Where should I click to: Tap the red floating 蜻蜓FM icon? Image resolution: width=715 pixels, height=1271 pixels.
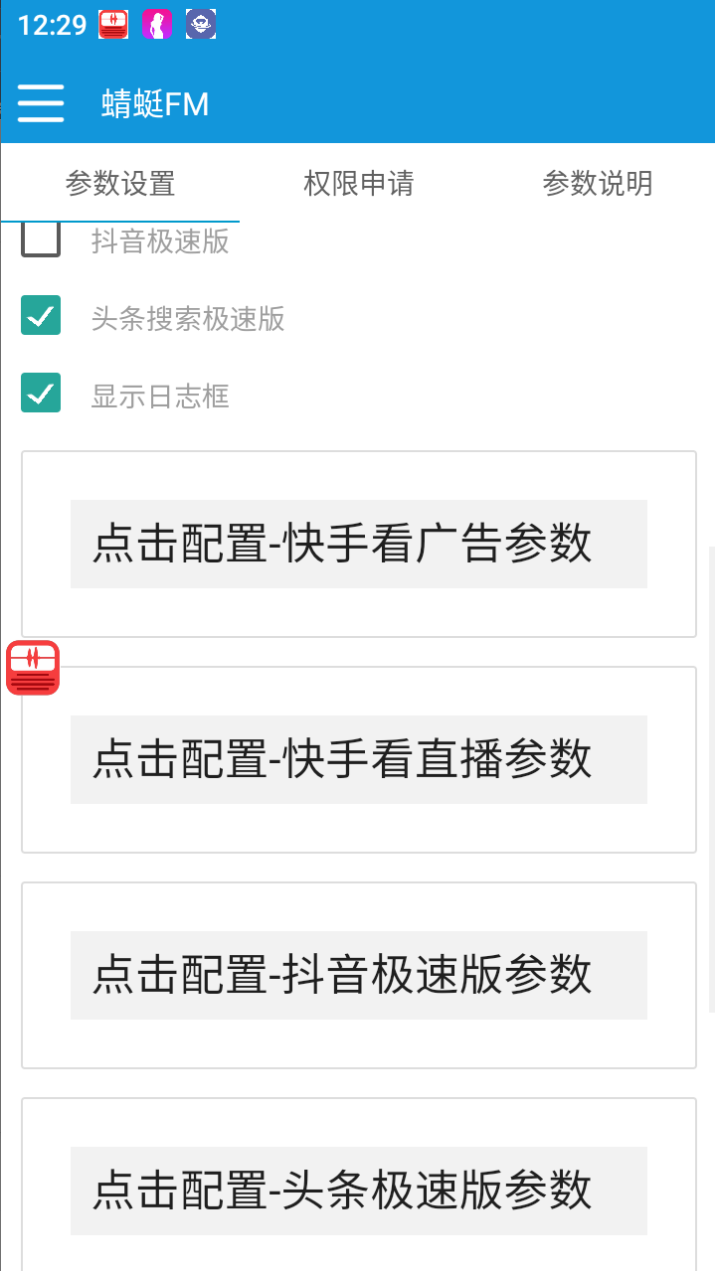click(x=33, y=667)
